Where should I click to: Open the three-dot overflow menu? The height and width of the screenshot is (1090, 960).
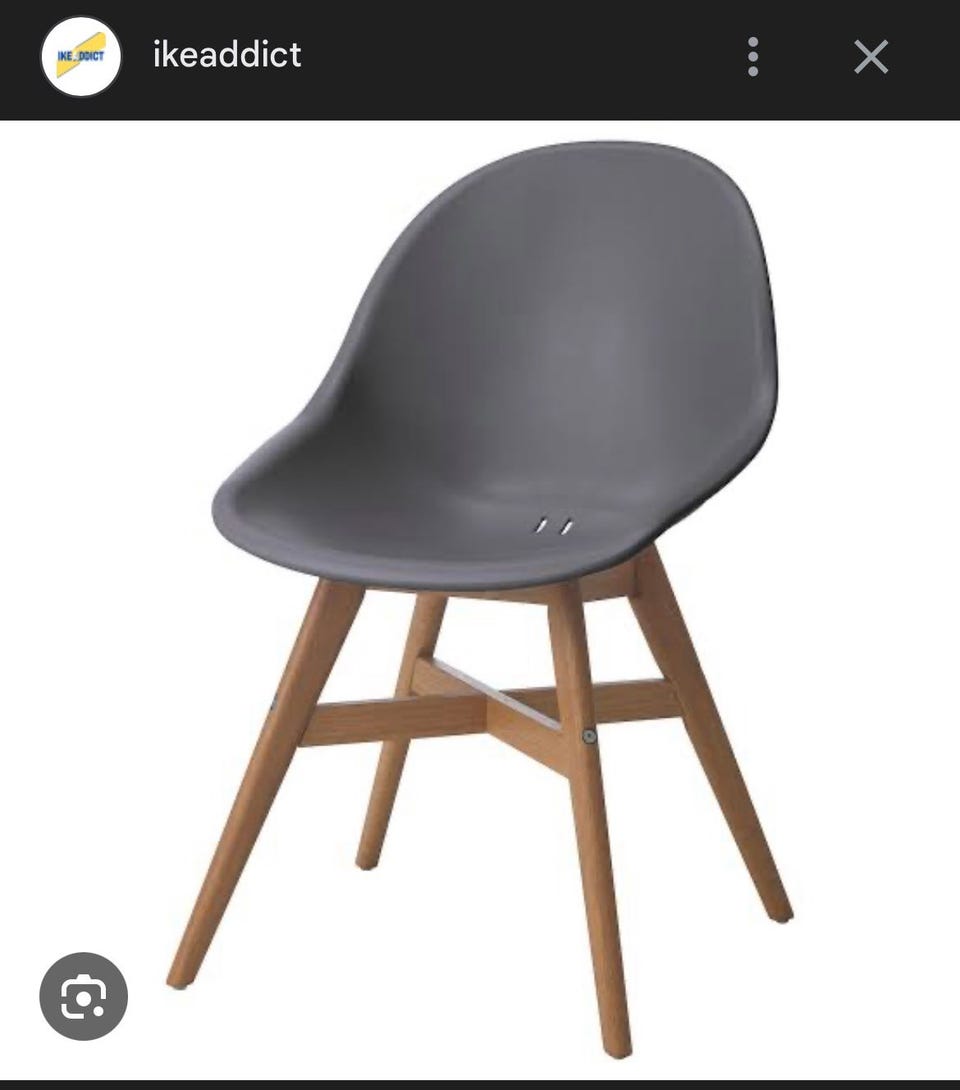(753, 57)
